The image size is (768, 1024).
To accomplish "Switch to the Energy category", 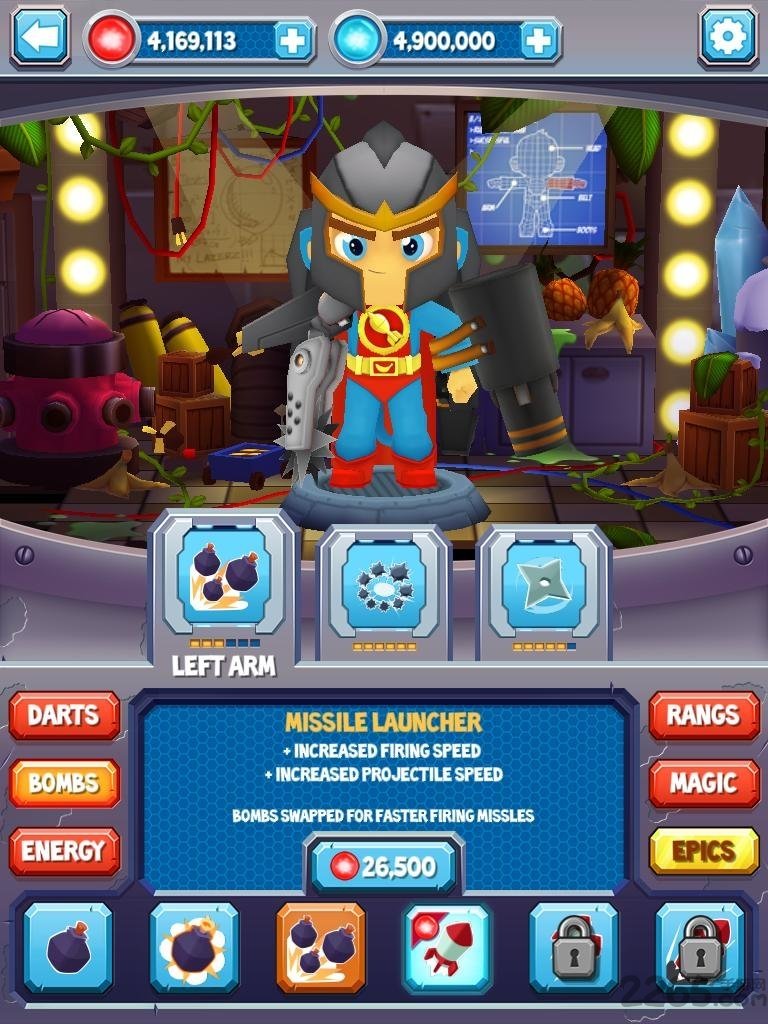I will tap(64, 851).
